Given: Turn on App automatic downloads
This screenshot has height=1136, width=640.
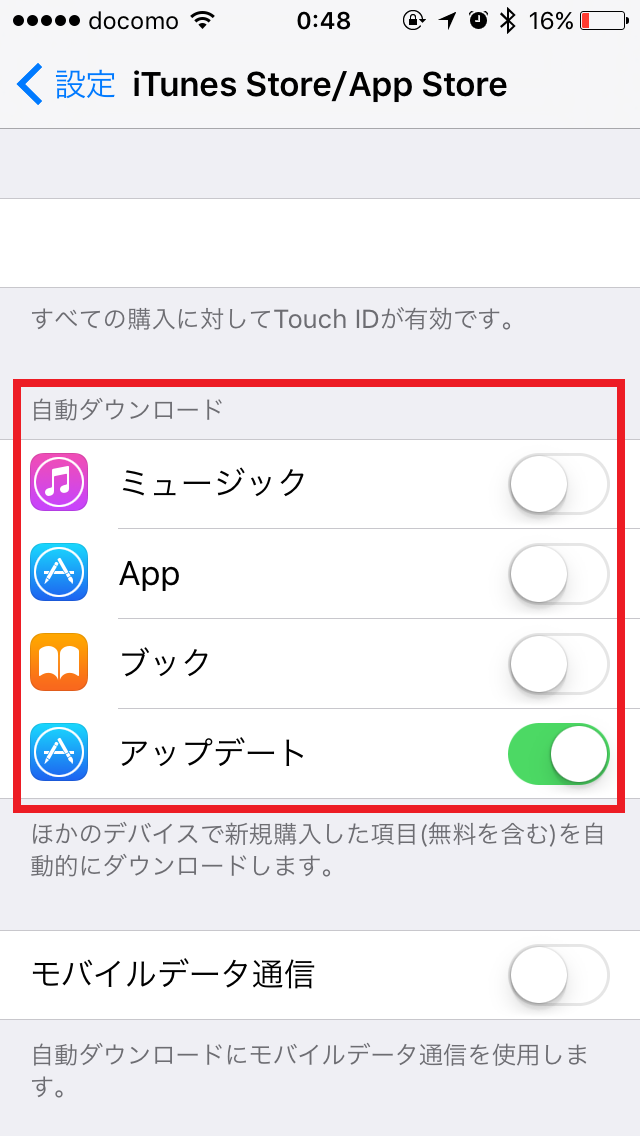Looking at the screenshot, I should (x=558, y=574).
